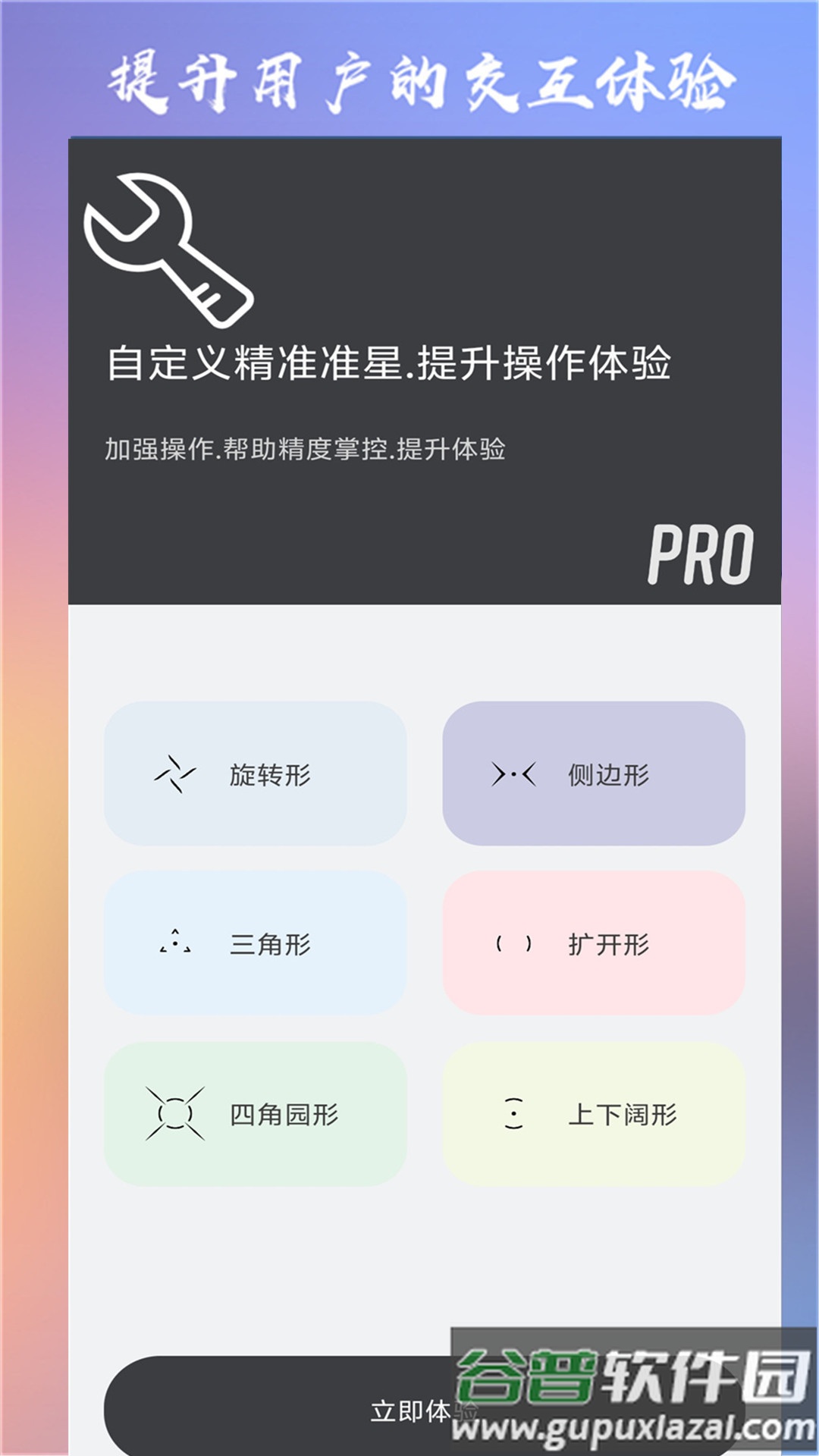Select the 四角园形 four-corner circle crosshair icon
The height and width of the screenshot is (1456, 819).
(174, 1115)
